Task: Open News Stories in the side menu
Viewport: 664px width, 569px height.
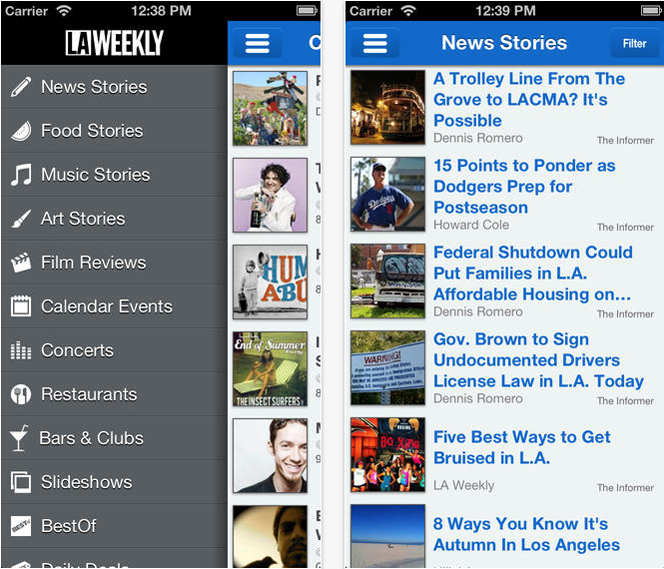Action: (94, 87)
